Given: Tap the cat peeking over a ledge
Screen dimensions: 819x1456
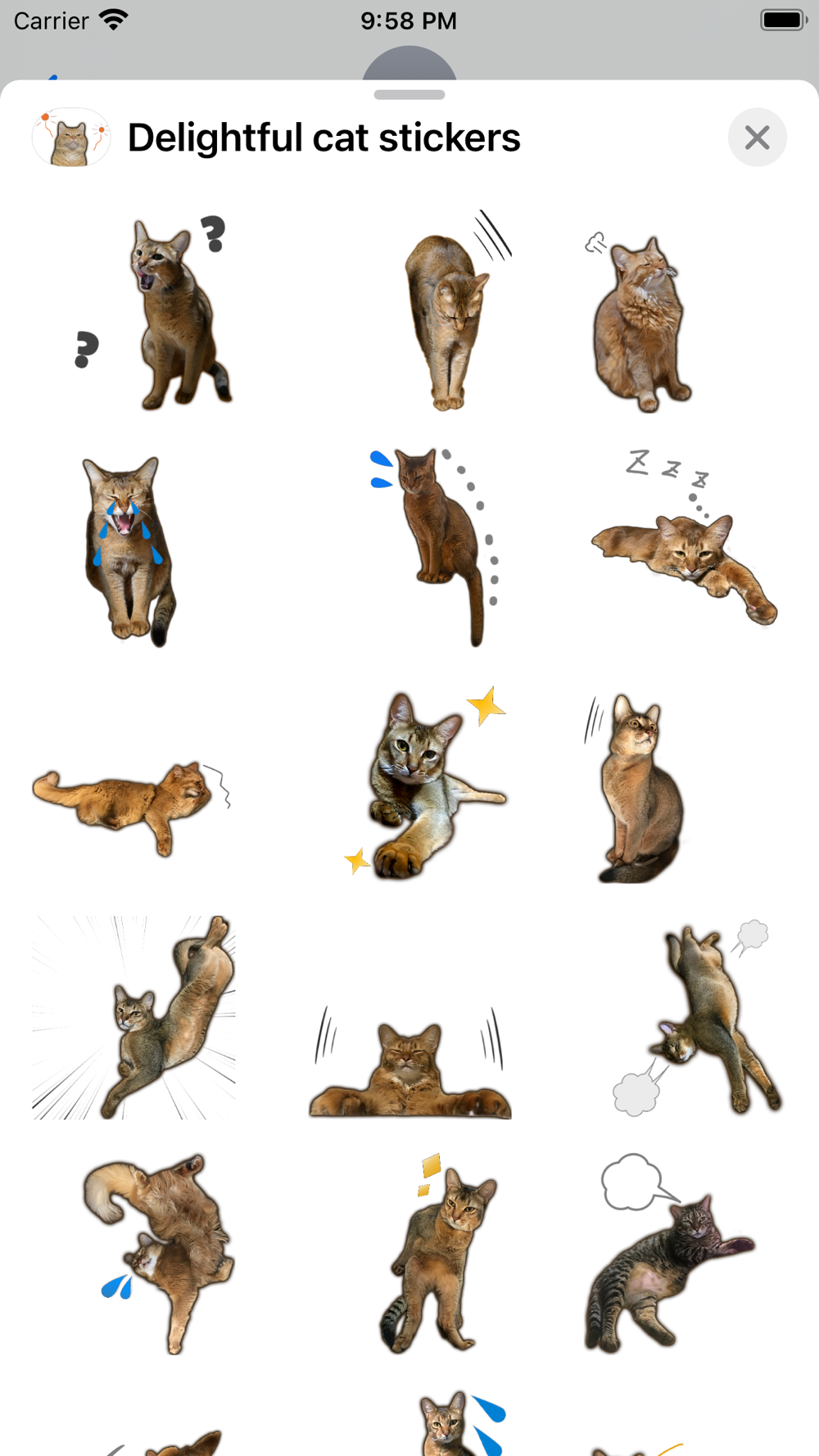Looking at the screenshot, I should pyautogui.click(x=409, y=1062).
